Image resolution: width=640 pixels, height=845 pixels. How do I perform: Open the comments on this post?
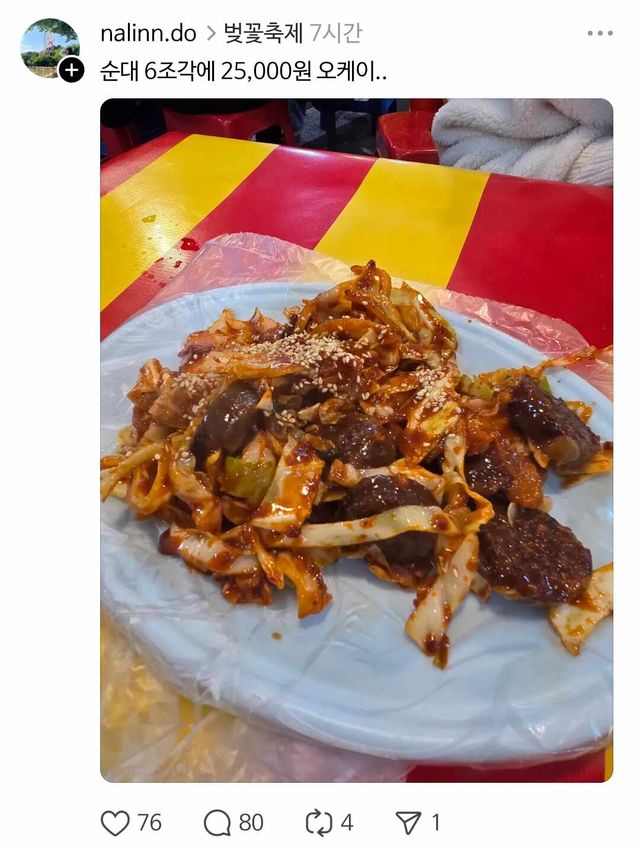pyautogui.click(x=218, y=822)
